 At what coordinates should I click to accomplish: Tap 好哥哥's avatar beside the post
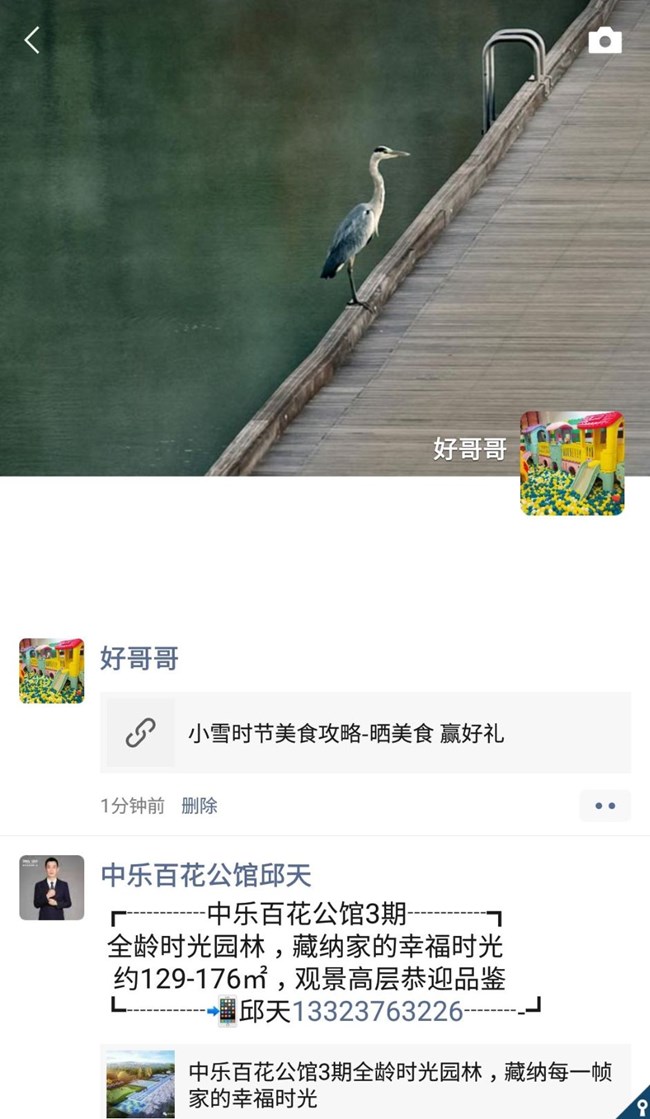[x=51, y=671]
